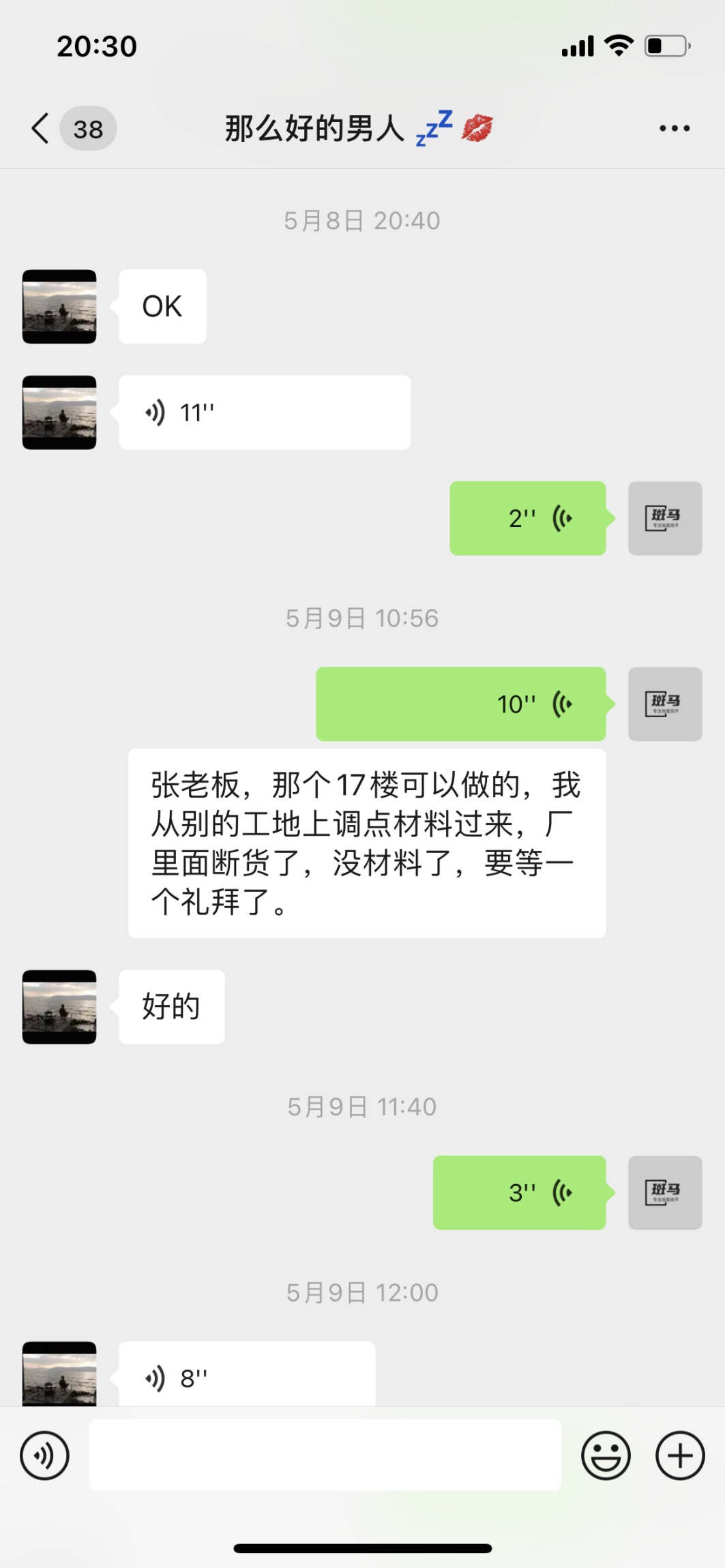Open my profile from 2-second voice avatar

[x=664, y=518]
